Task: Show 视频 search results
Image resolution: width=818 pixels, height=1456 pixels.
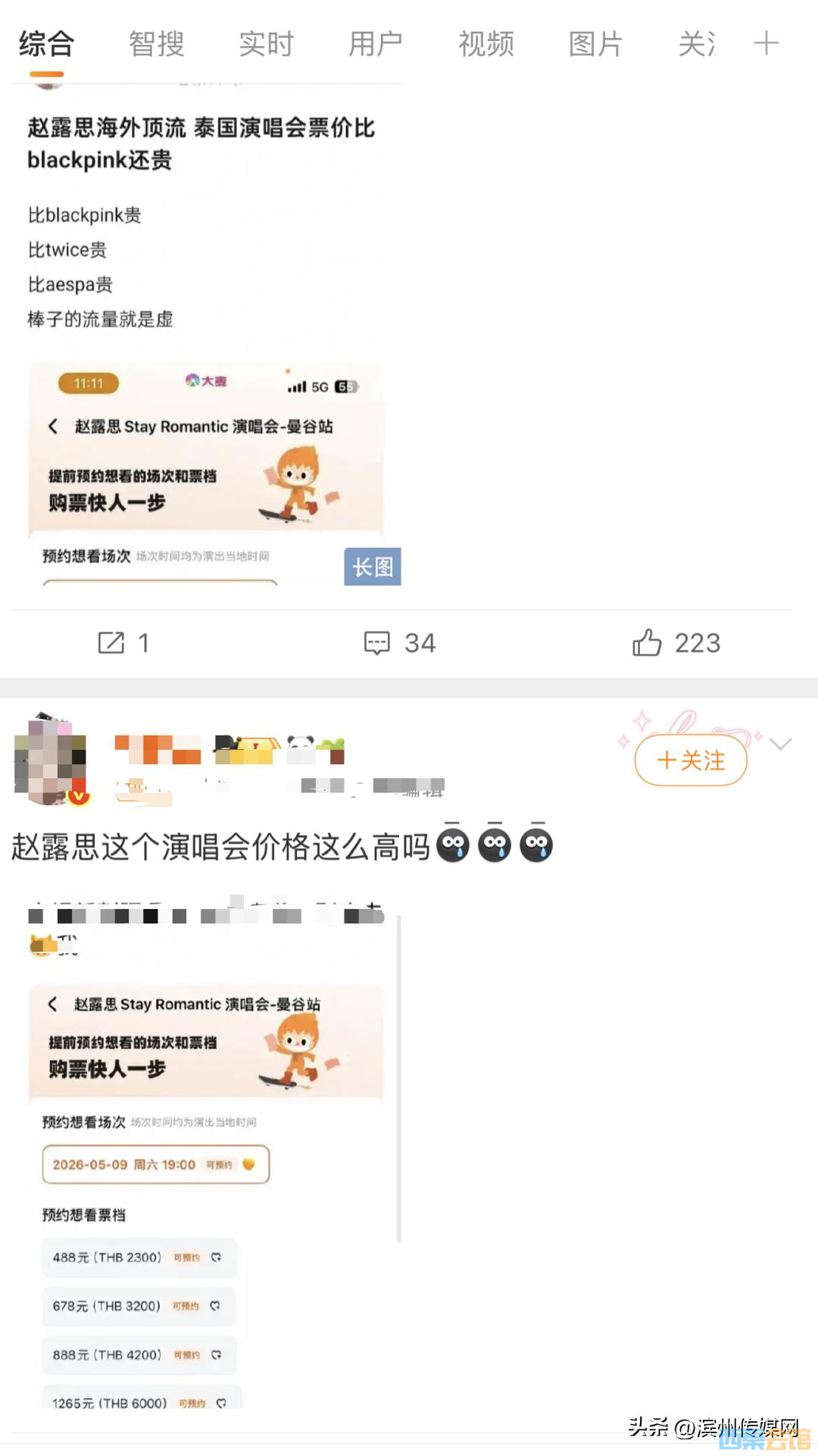Action: point(485,44)
